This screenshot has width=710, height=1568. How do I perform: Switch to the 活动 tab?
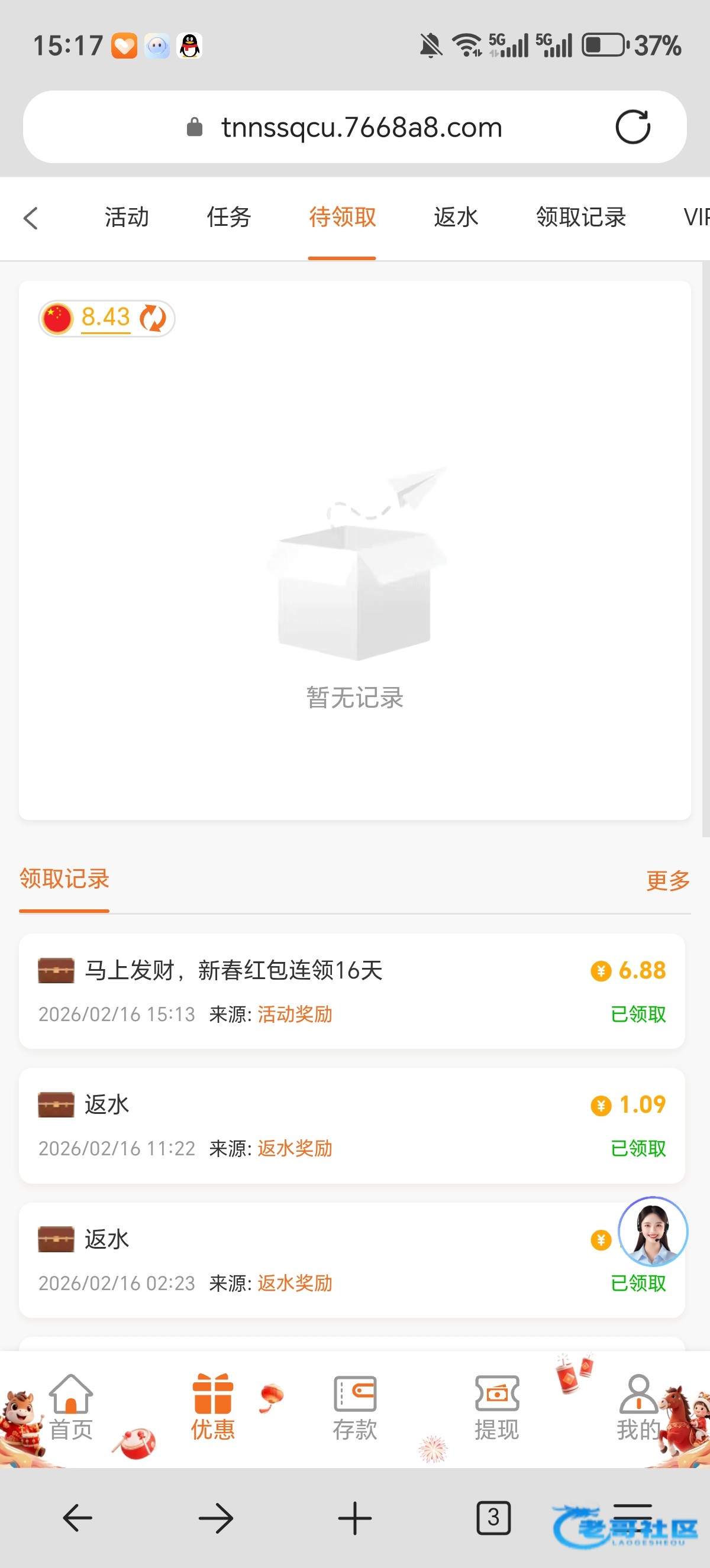pos(127,218)
